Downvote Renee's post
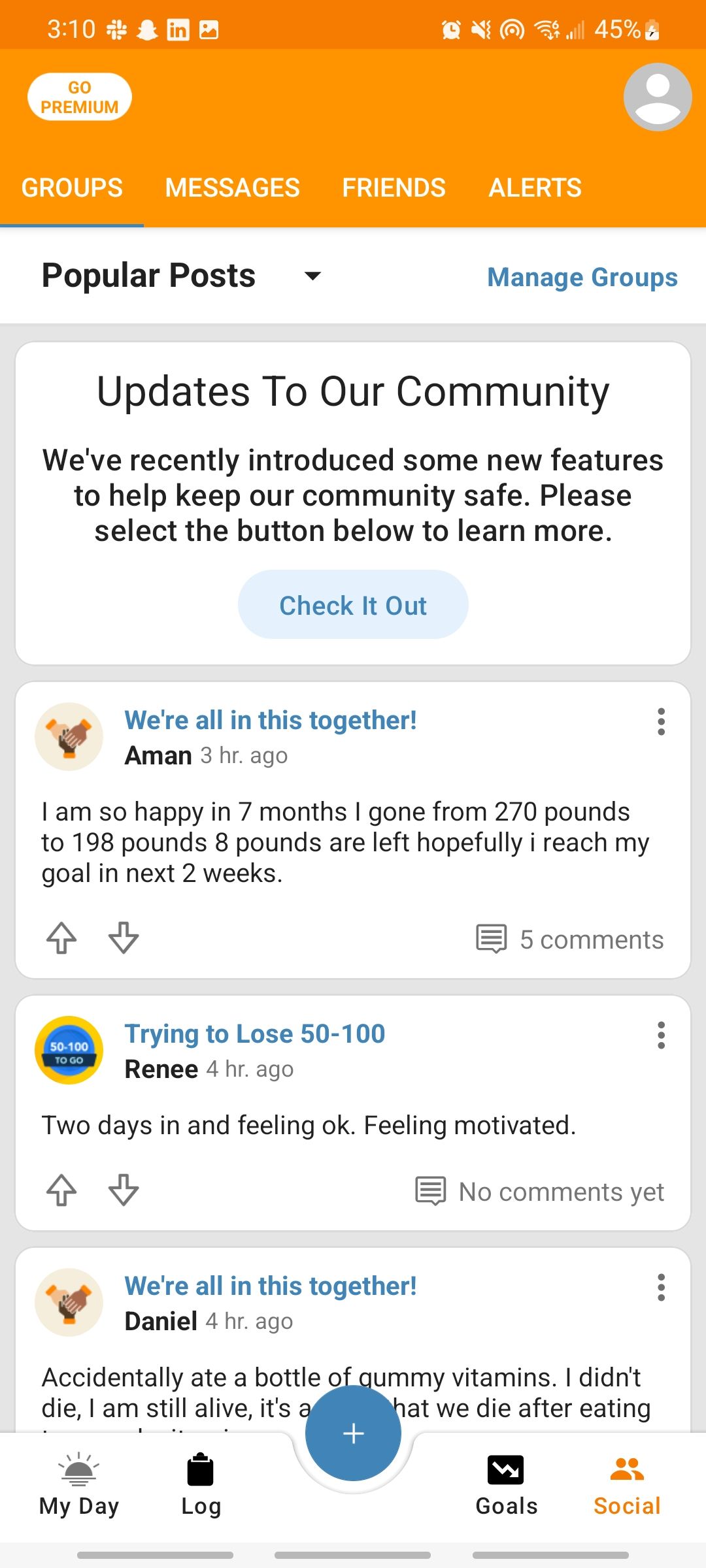Screen dimensions: 706x1568 123,1190
